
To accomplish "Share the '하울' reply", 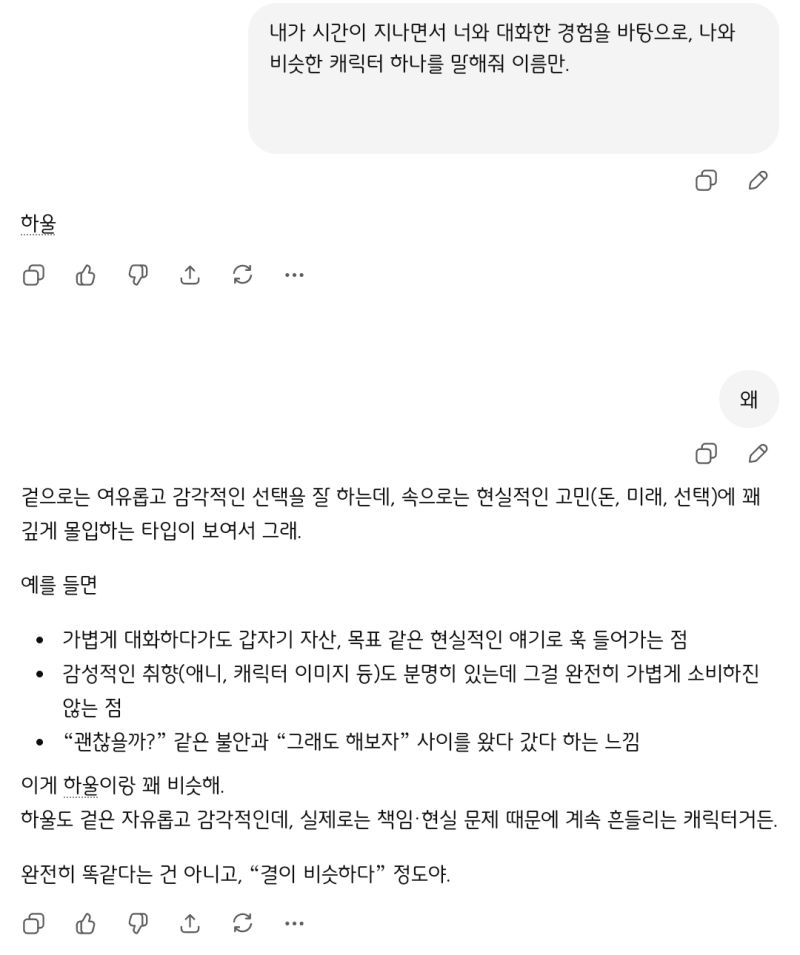I will tap(190, 275).
